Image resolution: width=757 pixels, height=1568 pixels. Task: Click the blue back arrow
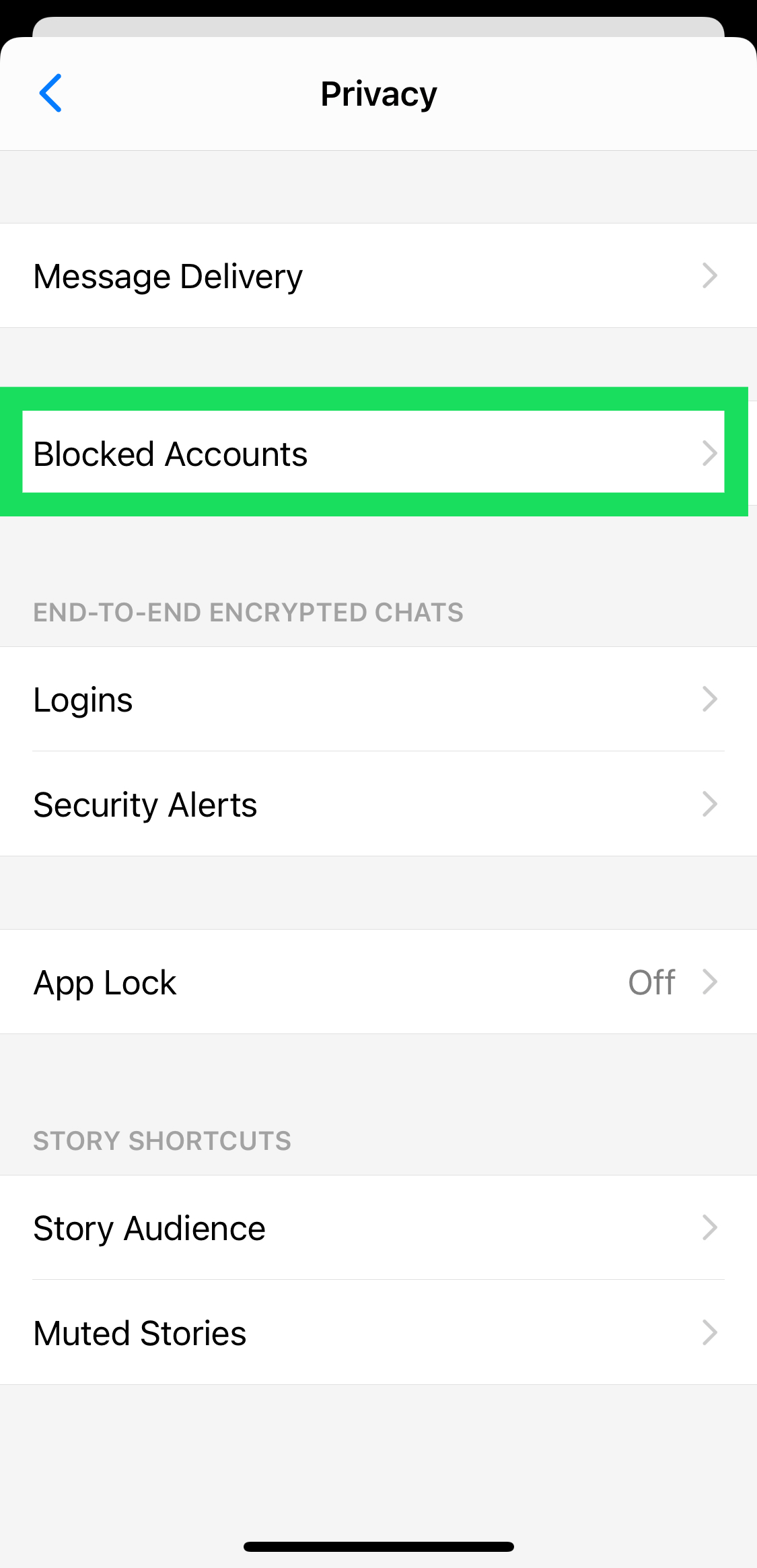[x=51, y=93]
